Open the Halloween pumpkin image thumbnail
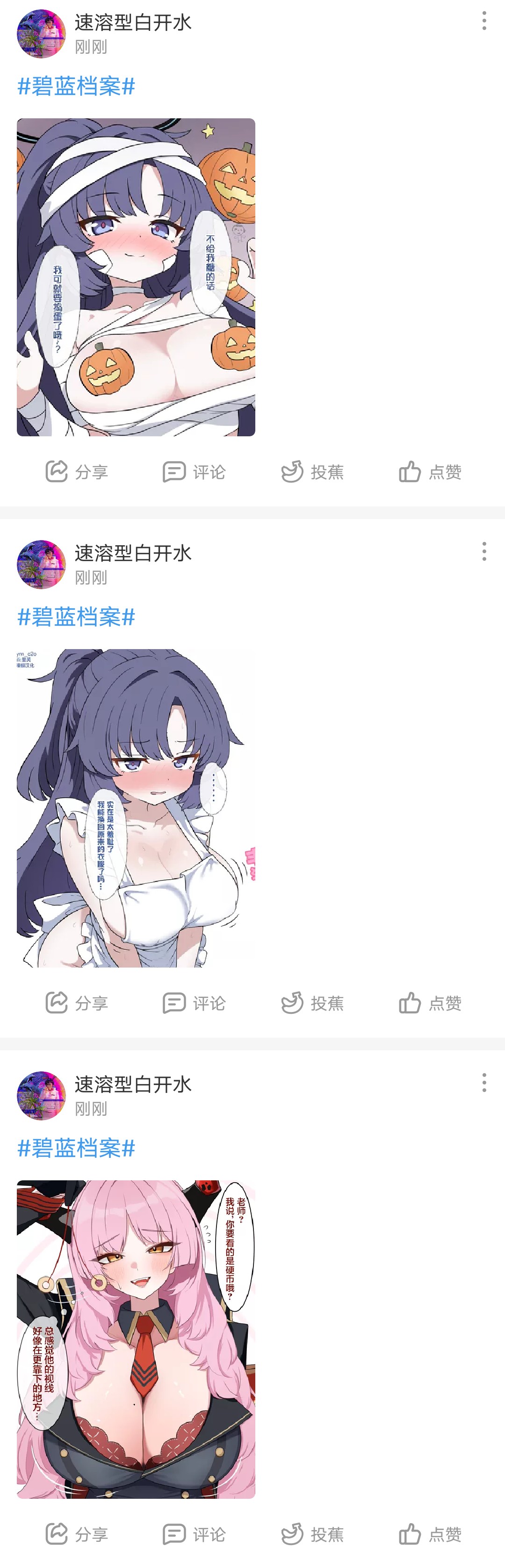 136,277
